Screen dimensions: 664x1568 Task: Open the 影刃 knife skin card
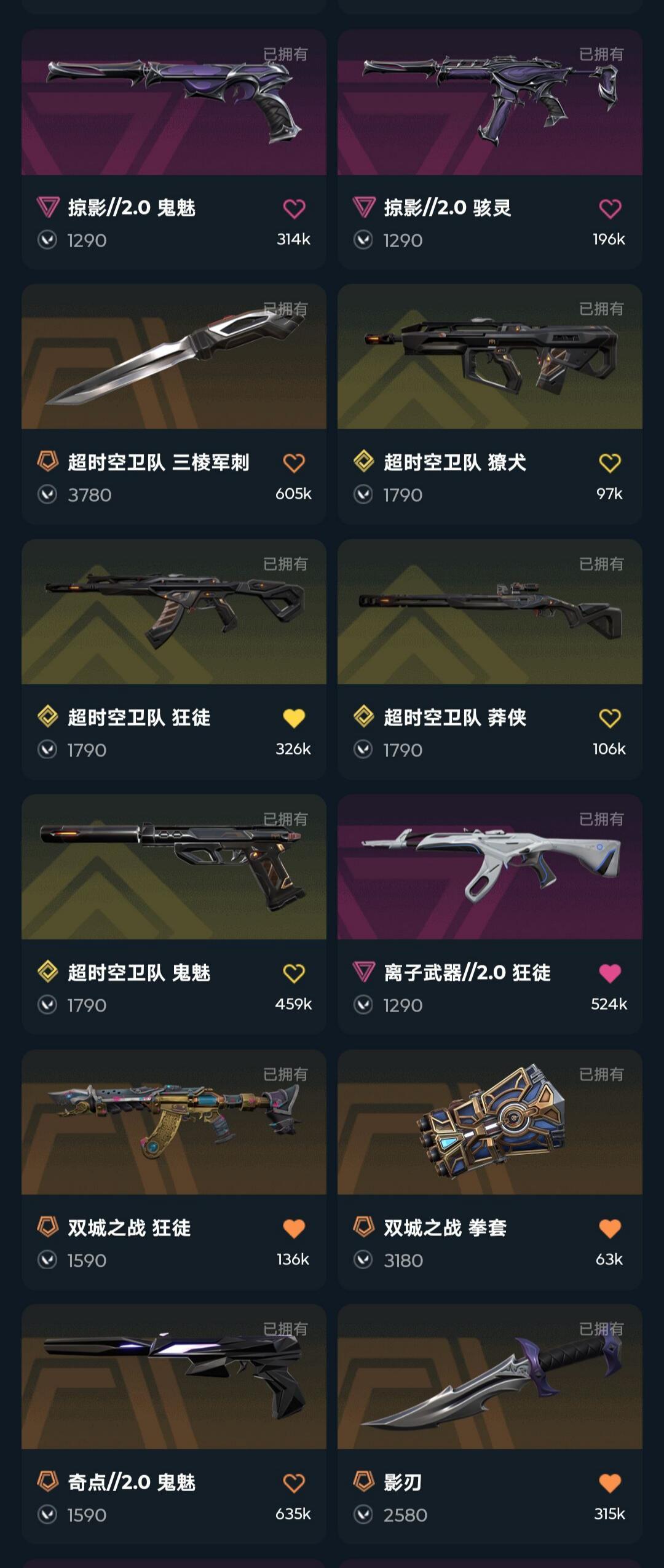click(x=489, y=1377)
